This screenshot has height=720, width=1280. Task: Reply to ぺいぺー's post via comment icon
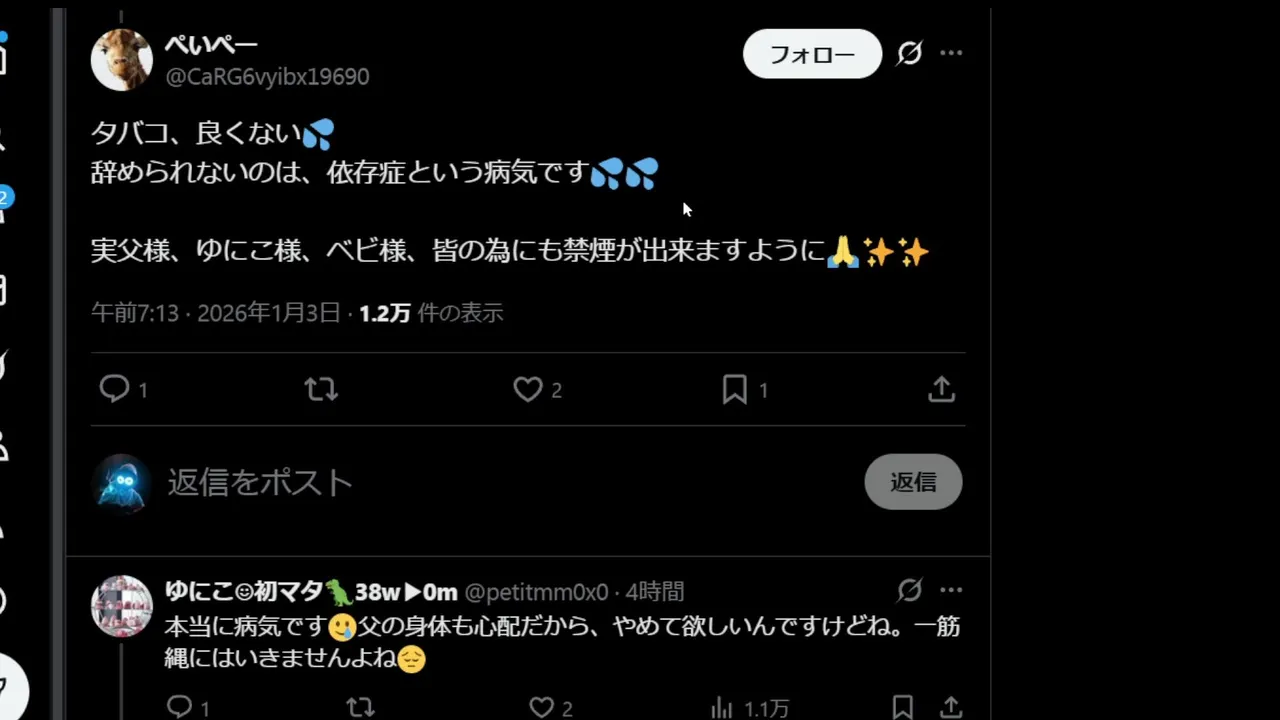[115, 389]
